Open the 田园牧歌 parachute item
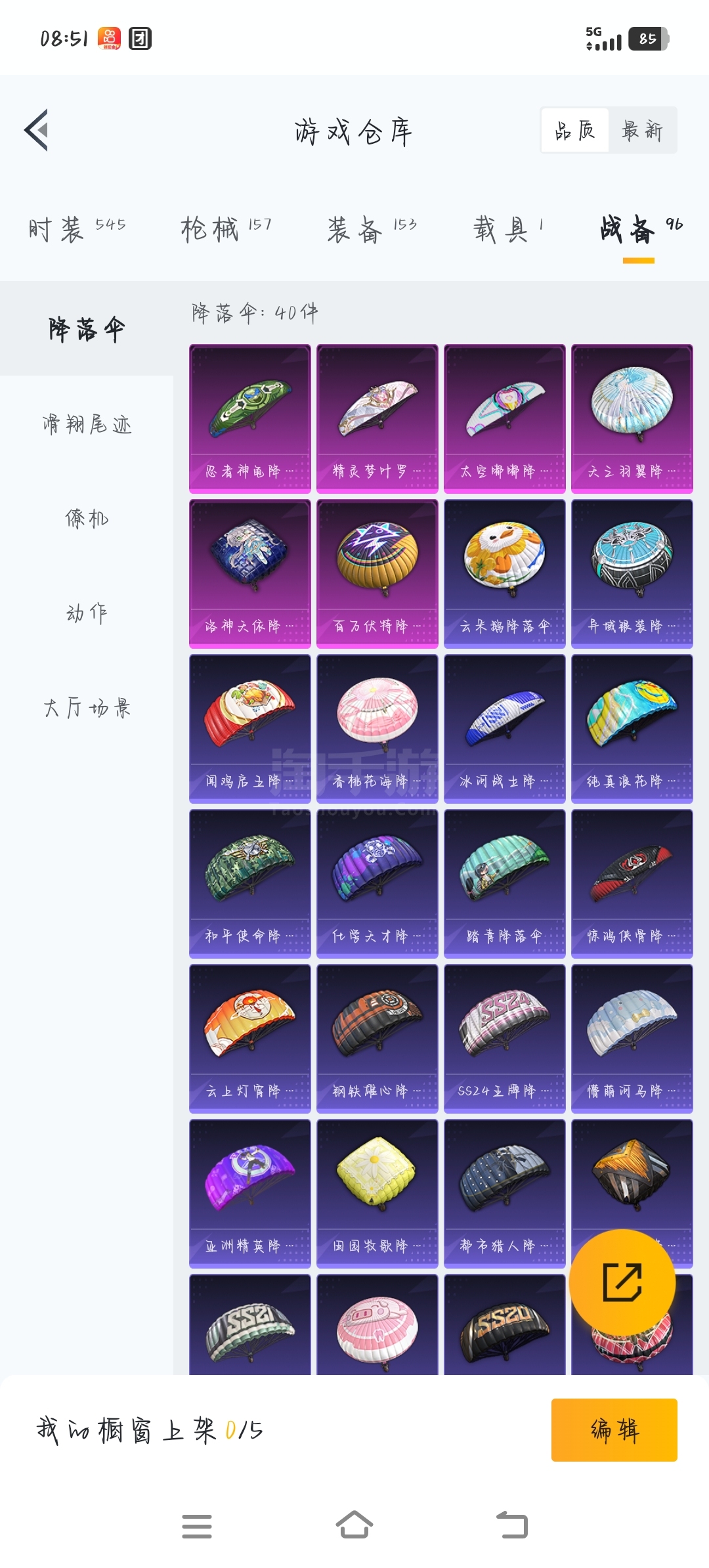 click(377, 1194)
